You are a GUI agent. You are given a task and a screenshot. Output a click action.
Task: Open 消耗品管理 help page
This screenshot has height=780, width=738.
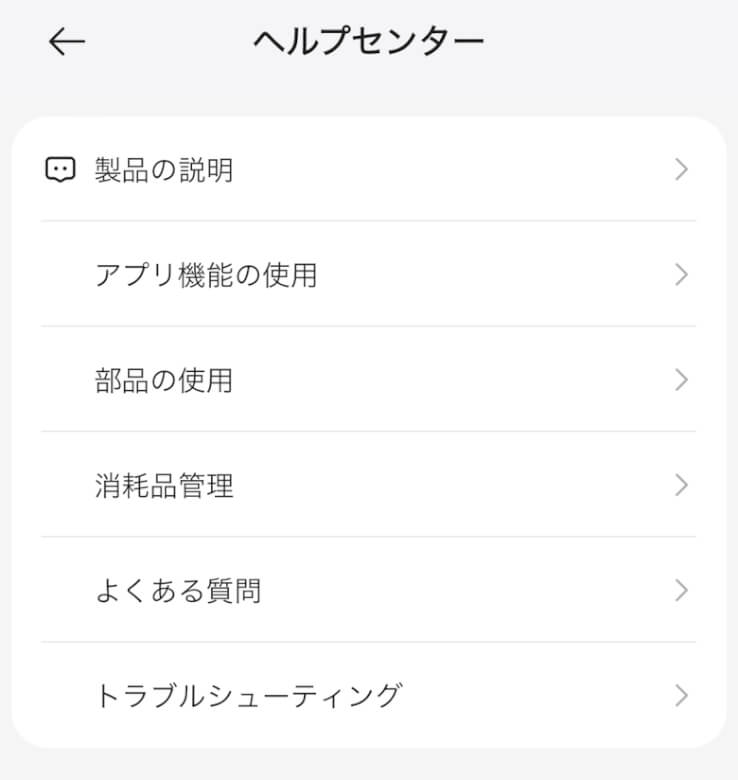coord(165,486)
